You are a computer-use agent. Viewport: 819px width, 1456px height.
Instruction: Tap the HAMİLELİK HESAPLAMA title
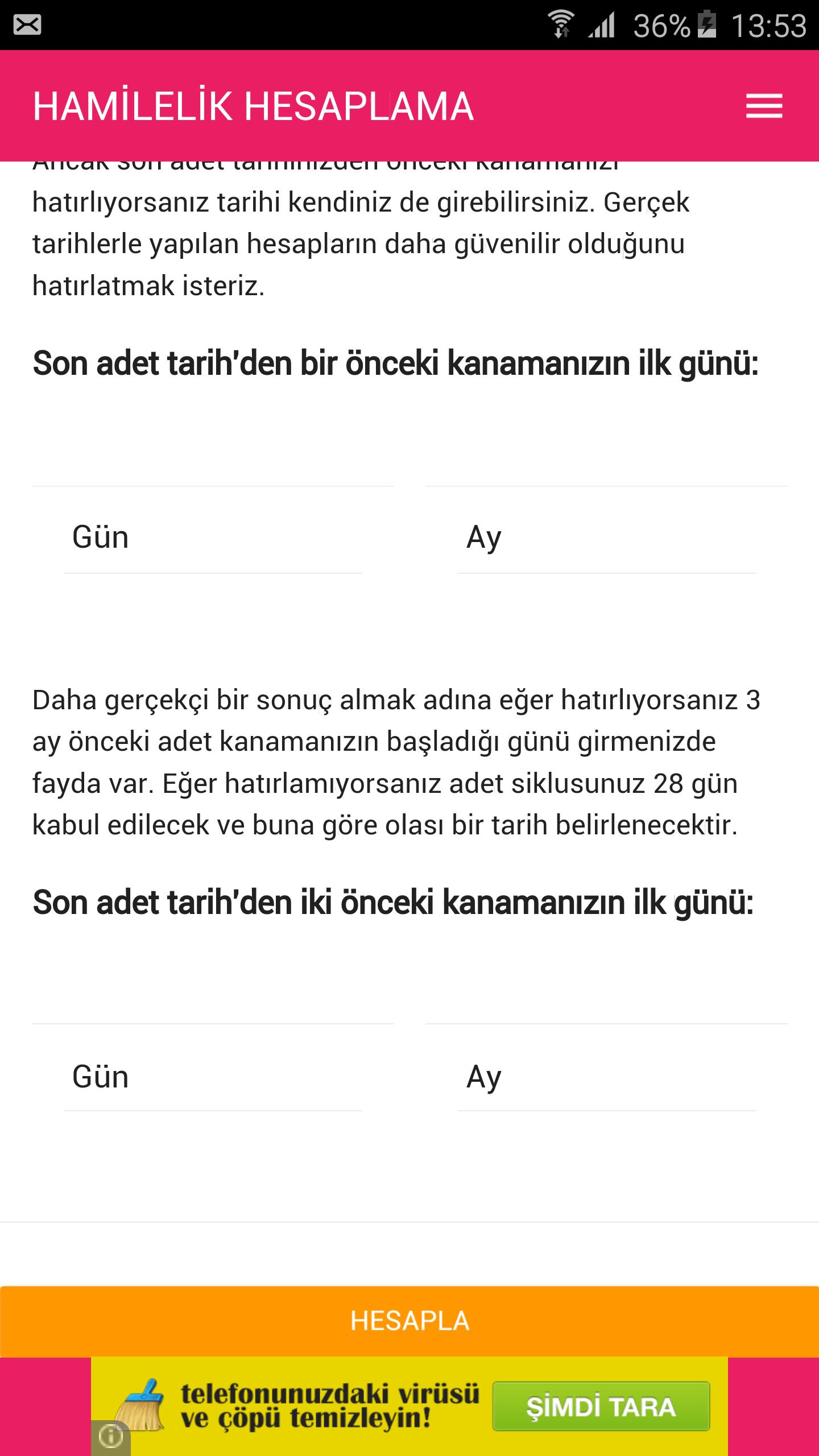253,106
